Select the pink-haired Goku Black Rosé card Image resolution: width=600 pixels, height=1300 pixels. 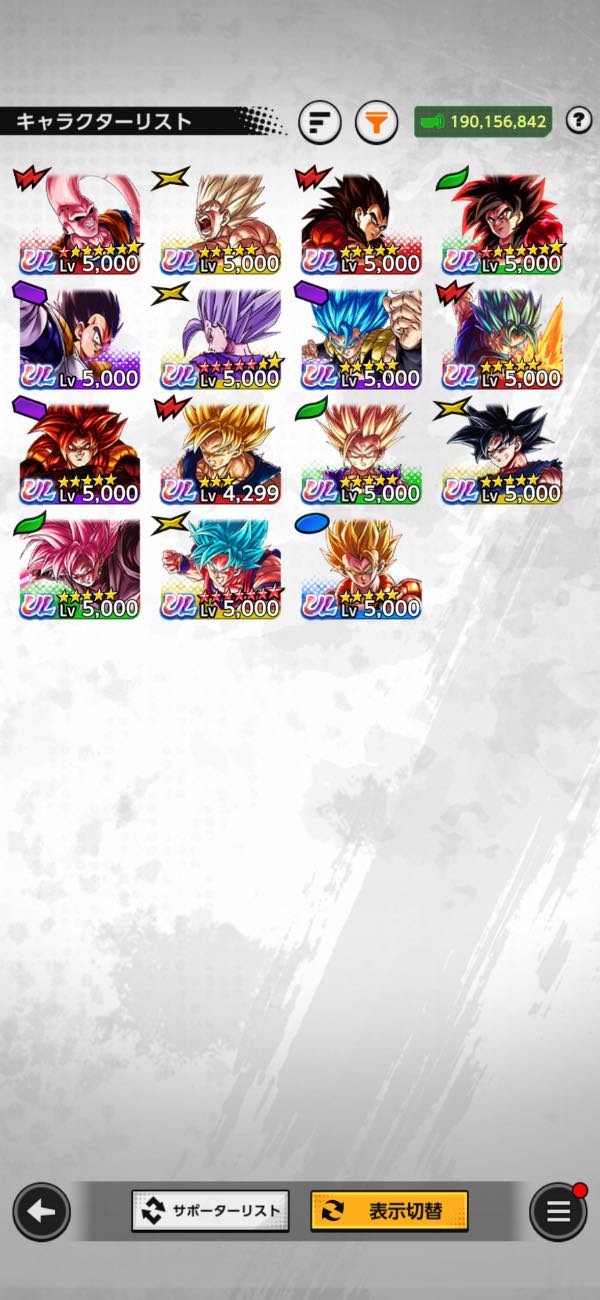pyautogui.click(x=80, y=570)
